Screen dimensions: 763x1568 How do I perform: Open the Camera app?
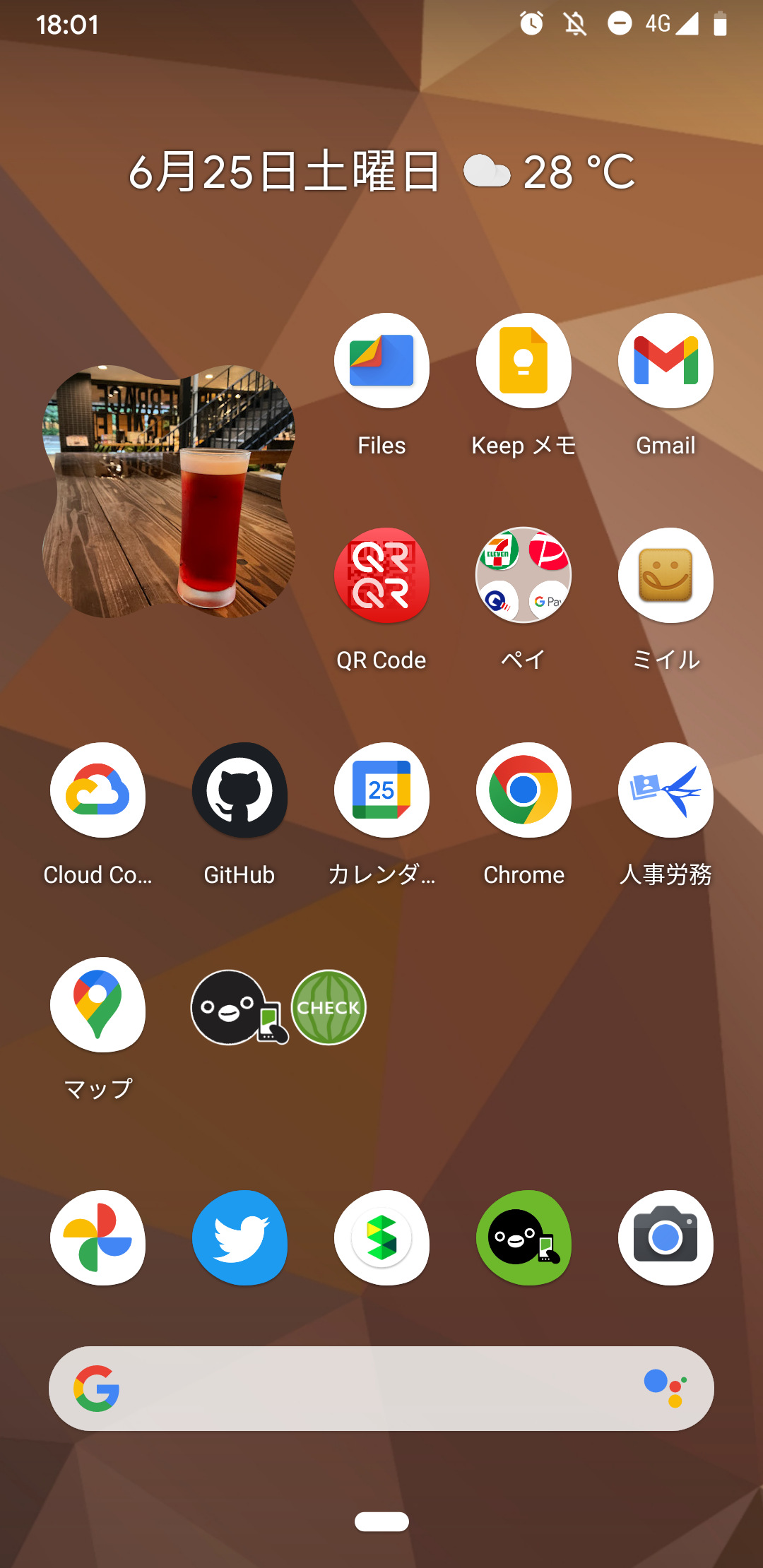click(666, 1238)
